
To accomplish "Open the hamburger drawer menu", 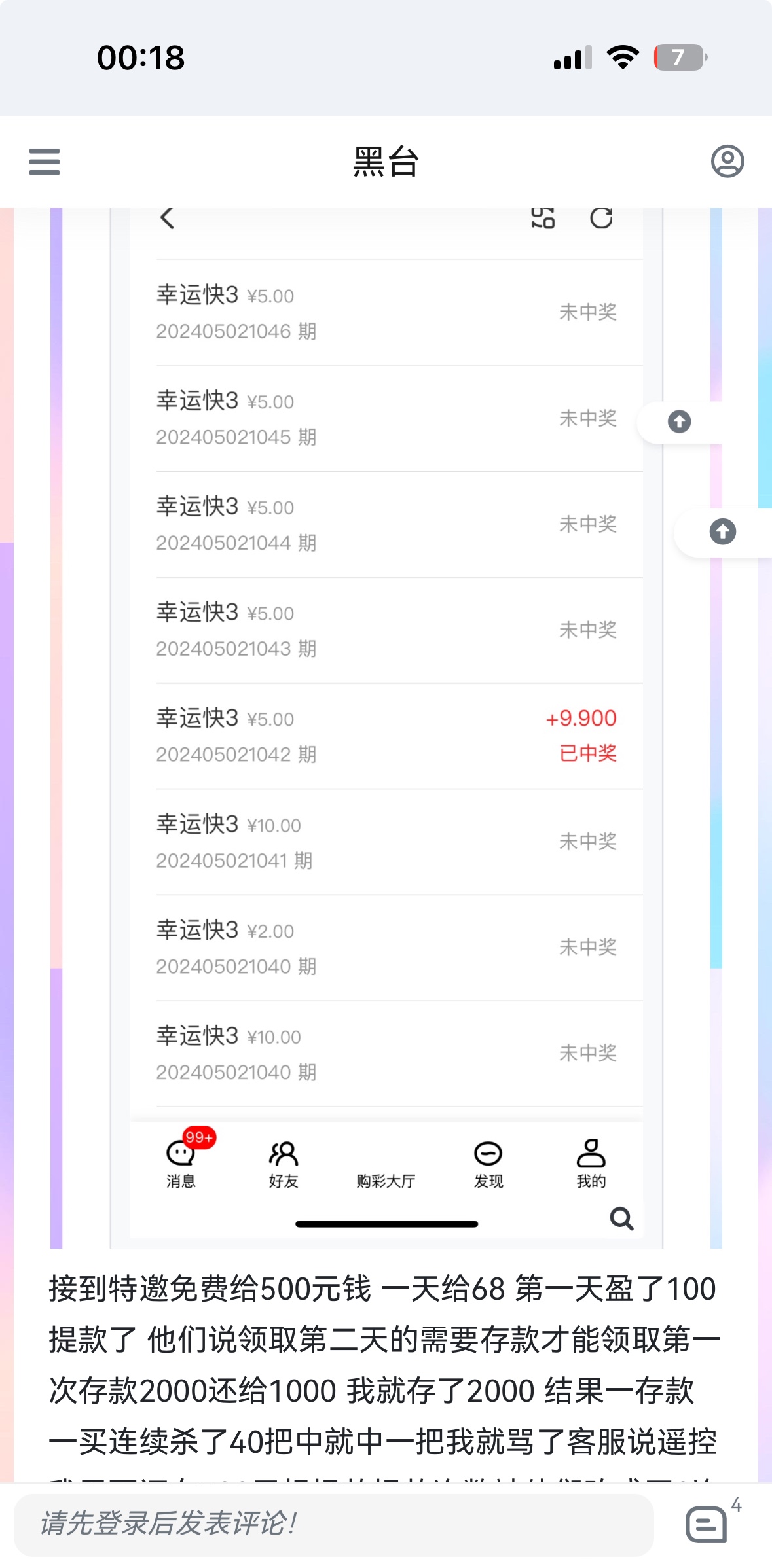I will [45, 162].
